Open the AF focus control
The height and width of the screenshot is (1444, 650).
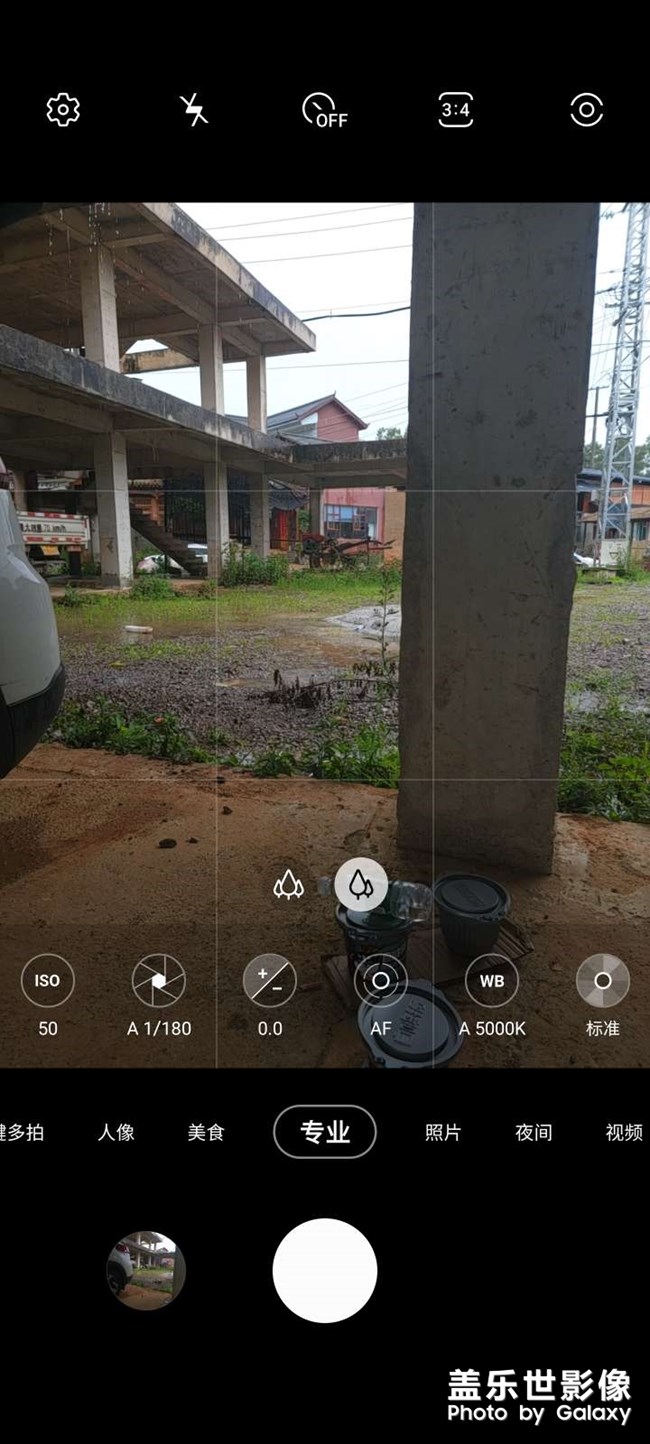(381, 981)
